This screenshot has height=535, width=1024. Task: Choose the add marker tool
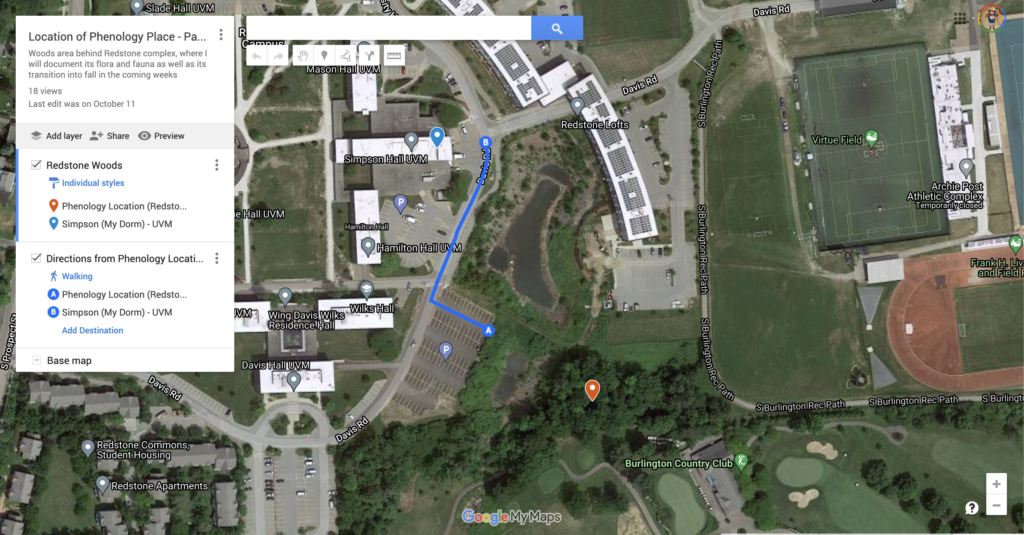coord(324,56)
